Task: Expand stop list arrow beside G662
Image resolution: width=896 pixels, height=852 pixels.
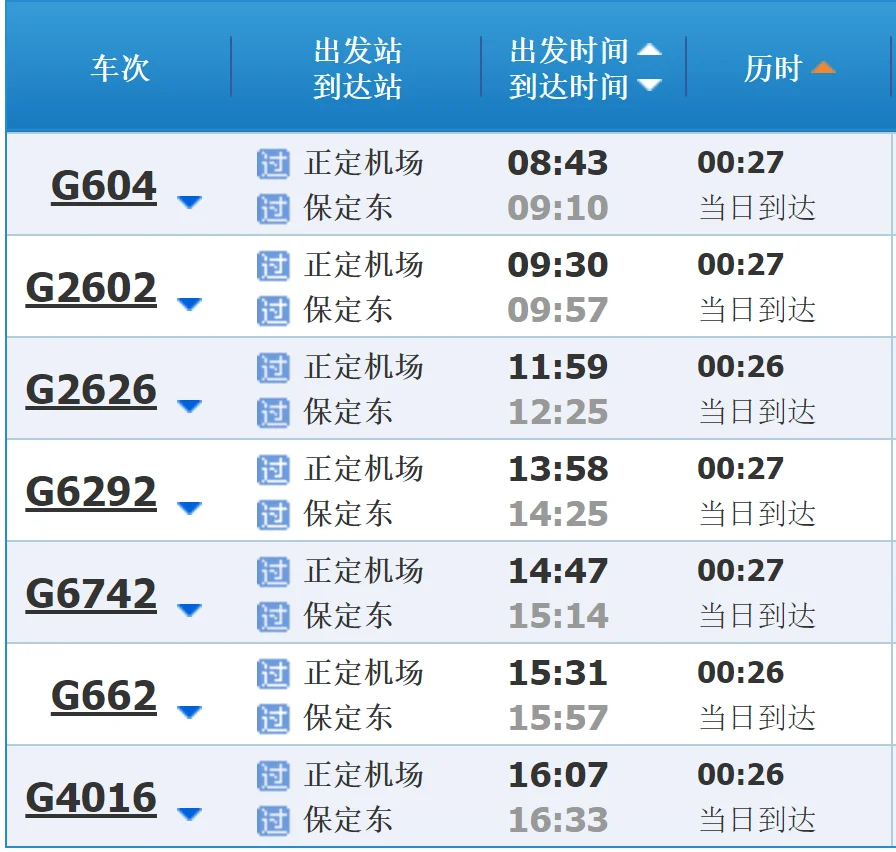Action: click(189, 712)
